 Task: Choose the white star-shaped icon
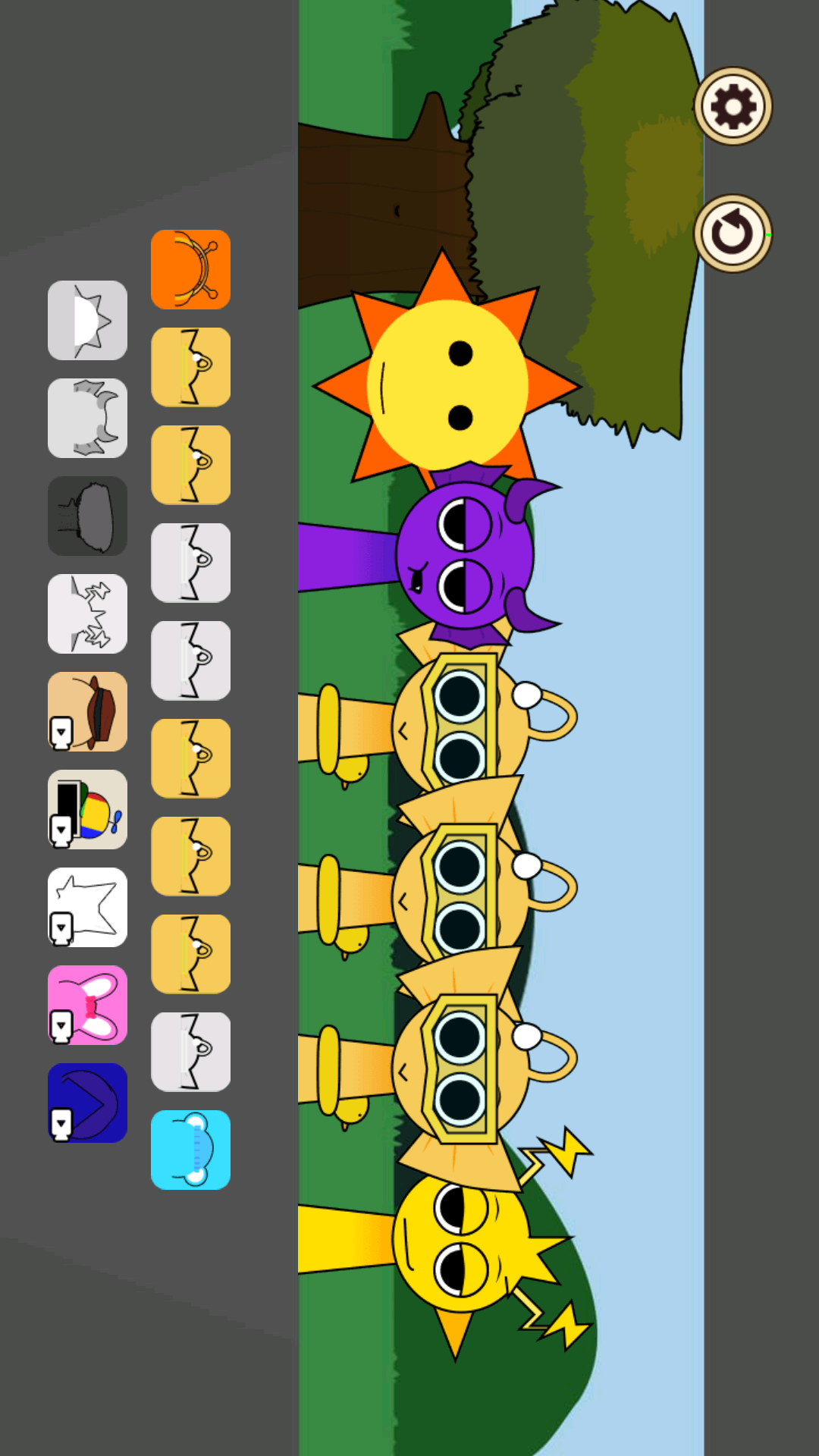87,907
